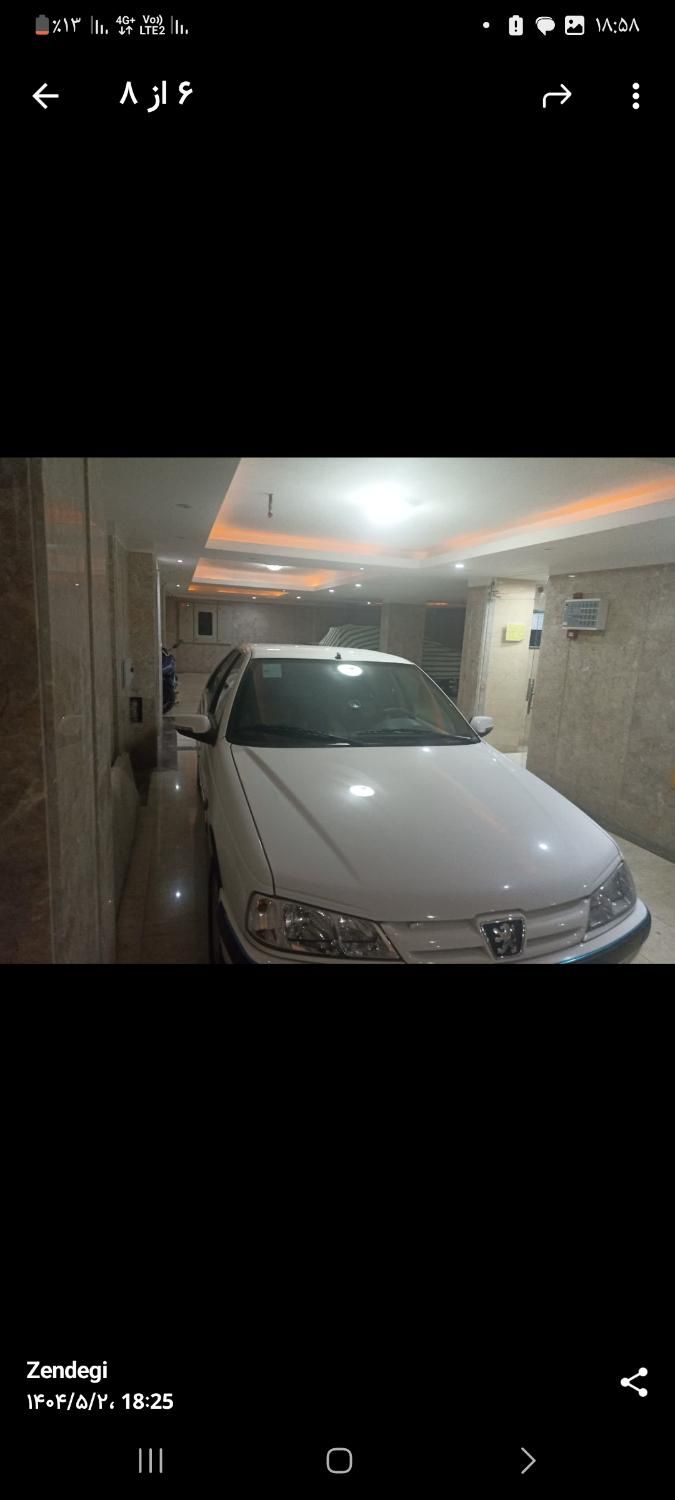
Task: Forward this photo with the arrow icon
Action: [556, 96]
